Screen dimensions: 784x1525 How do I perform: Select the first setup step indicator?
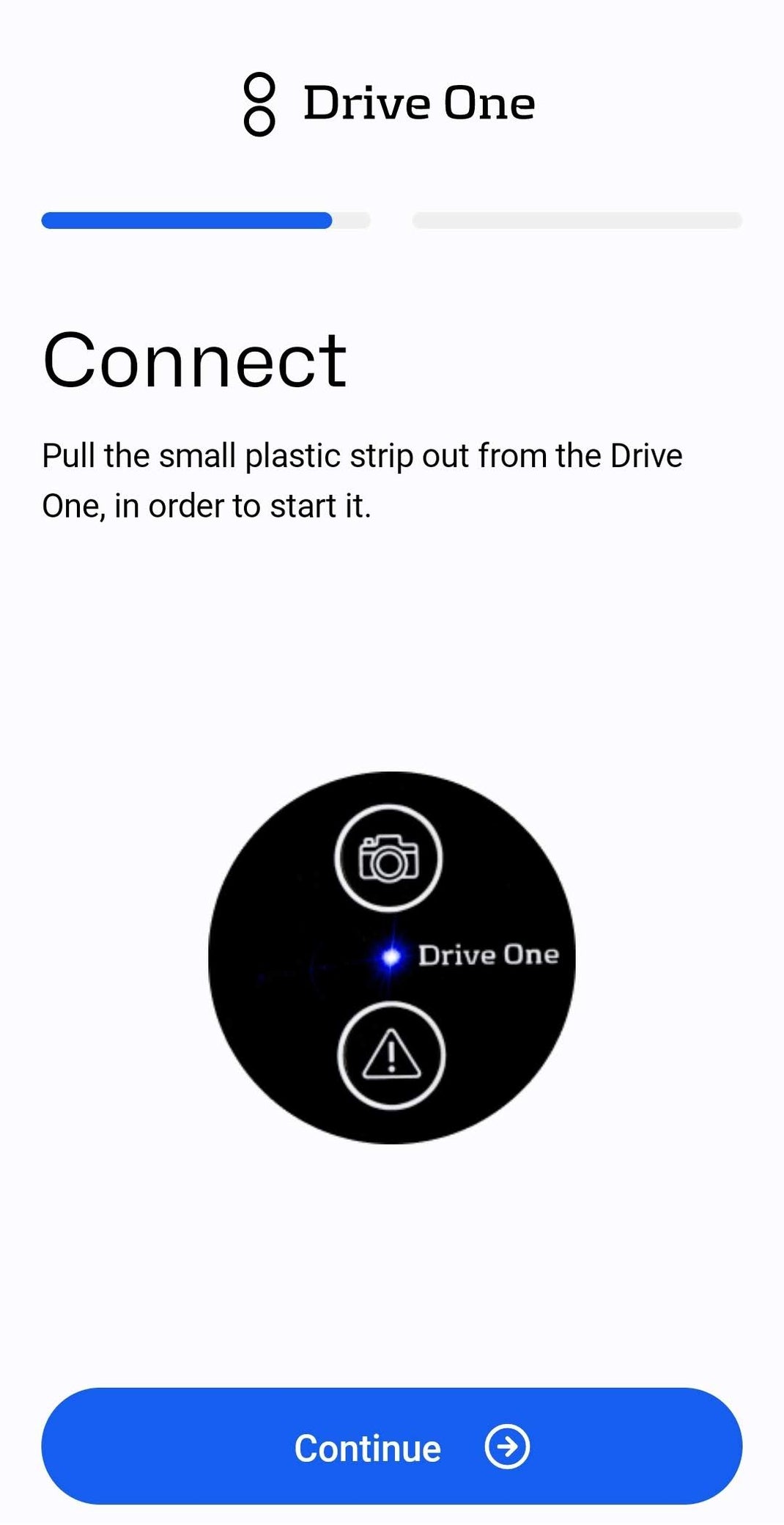pyautogui.click(x=205, y=221)
